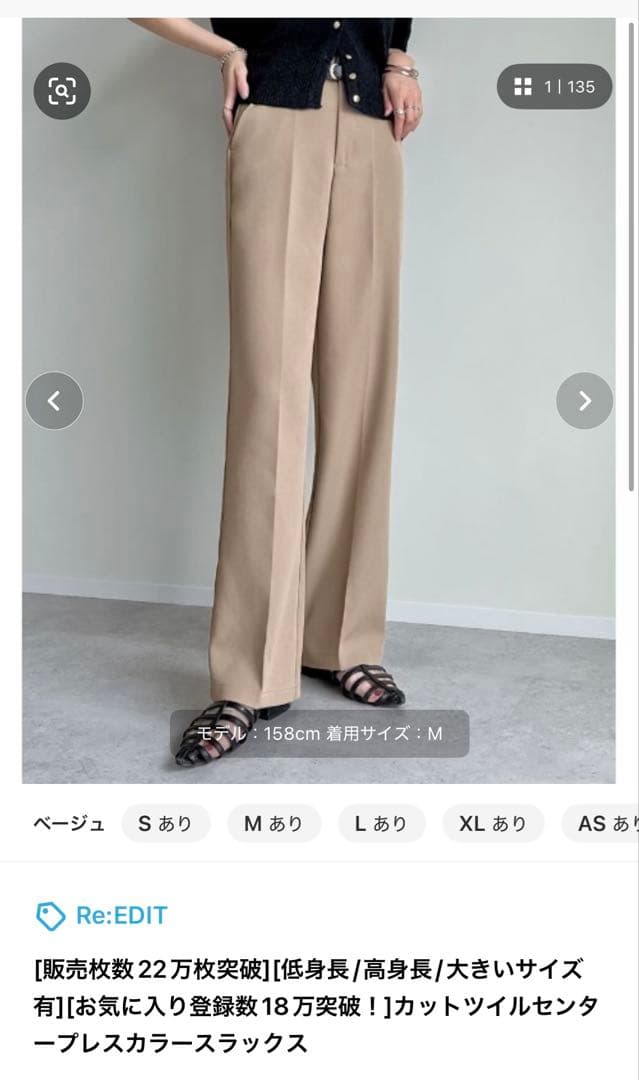Open the Re:EDIT brand page
The height and width of the screenshot is (1080, 639).
102,915
